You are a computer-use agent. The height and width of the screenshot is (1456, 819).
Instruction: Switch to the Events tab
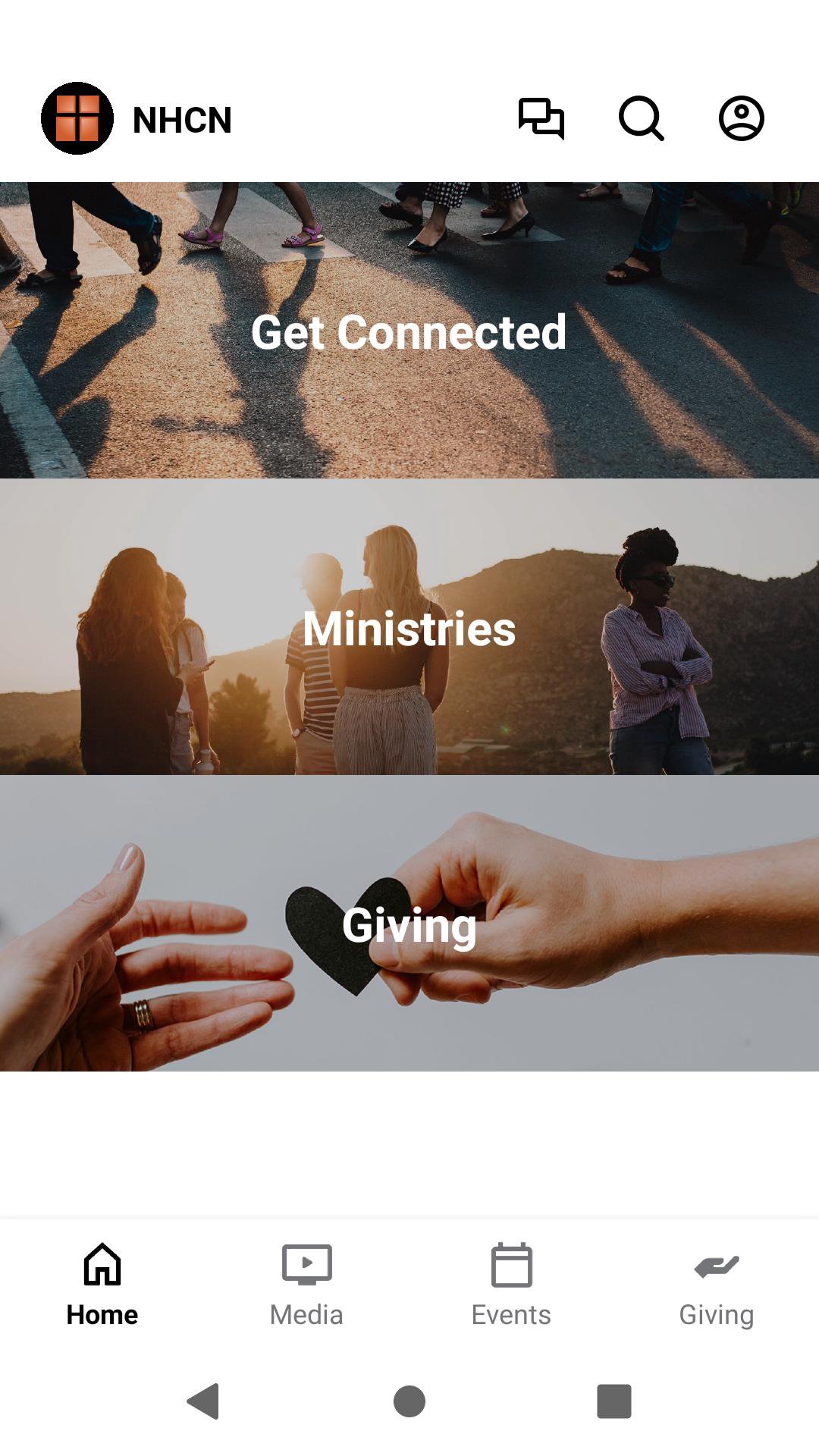(x=512, y=1285)
